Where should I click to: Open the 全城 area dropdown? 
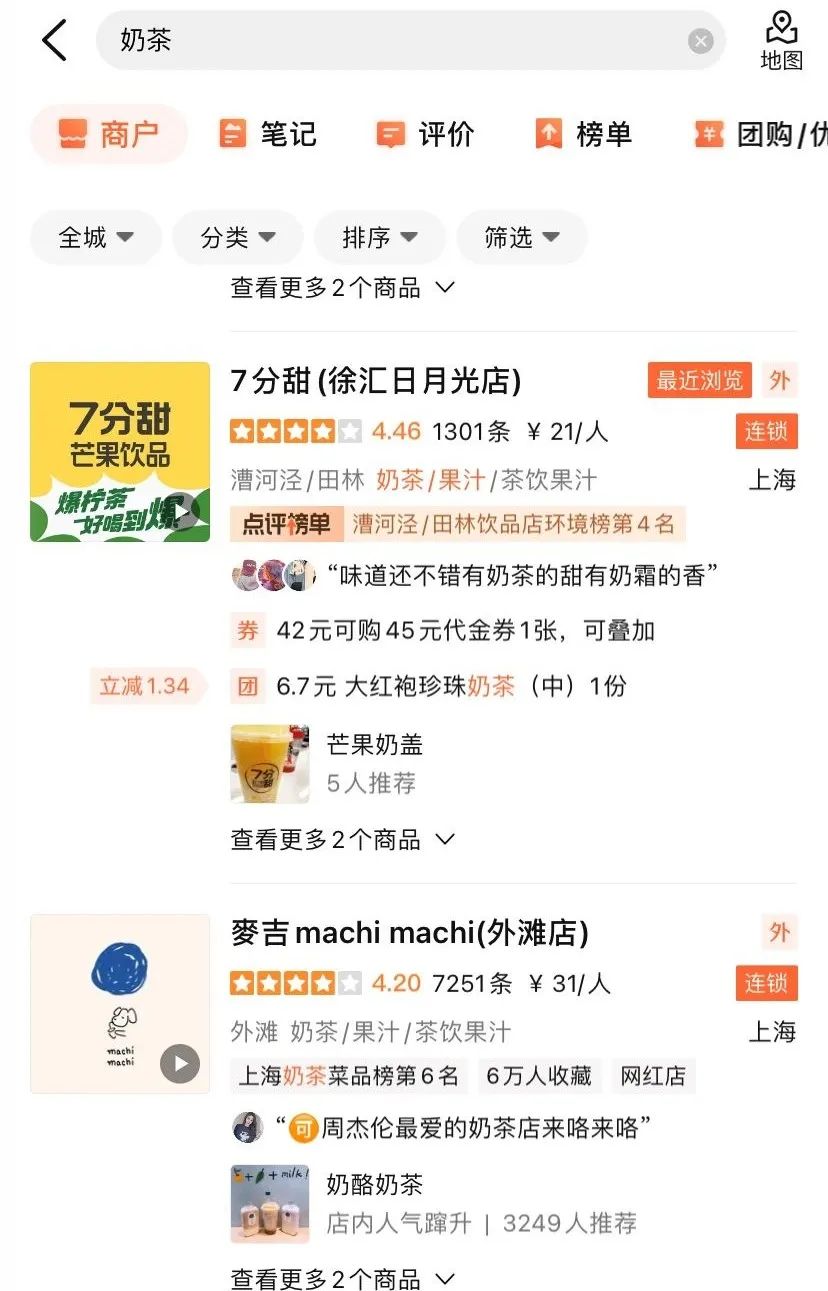pyautogui.click(x=96, y=237)
